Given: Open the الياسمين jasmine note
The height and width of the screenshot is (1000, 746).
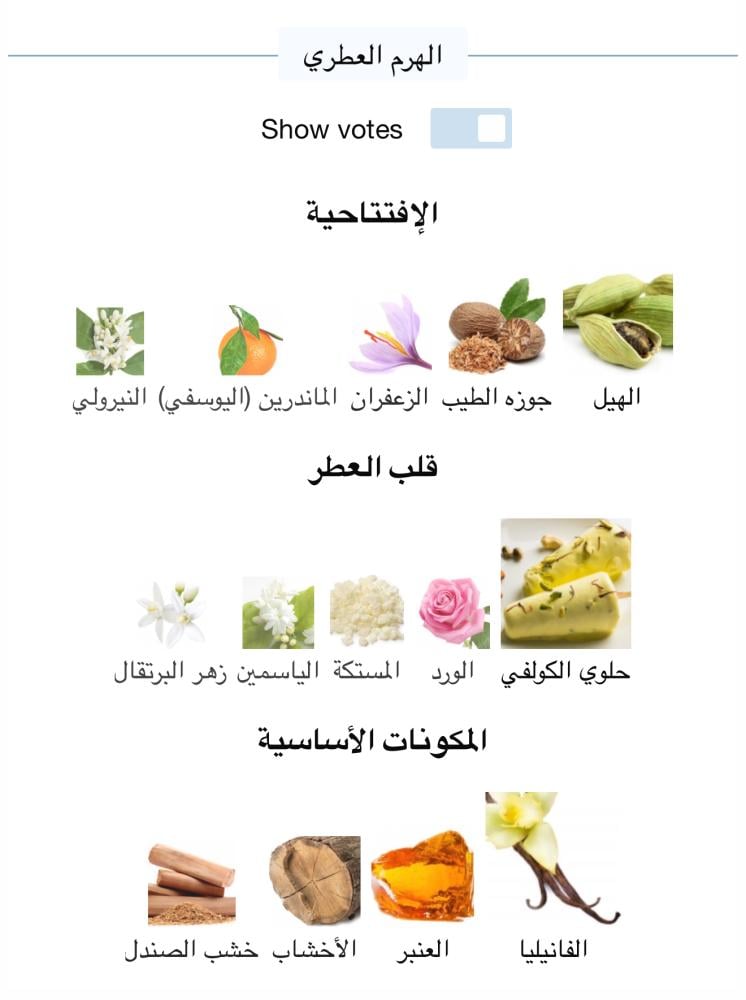Looking at the screenshot, I should (x=278, y=612).
